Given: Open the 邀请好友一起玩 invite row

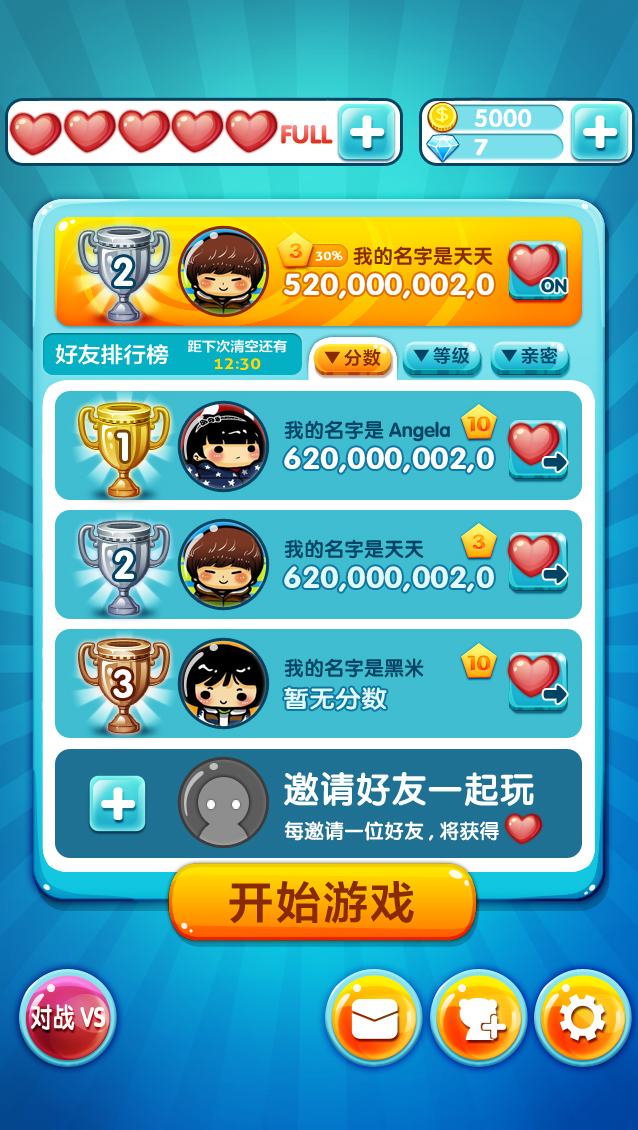Looking at the screenshot, I should click(x=318, y=803).
